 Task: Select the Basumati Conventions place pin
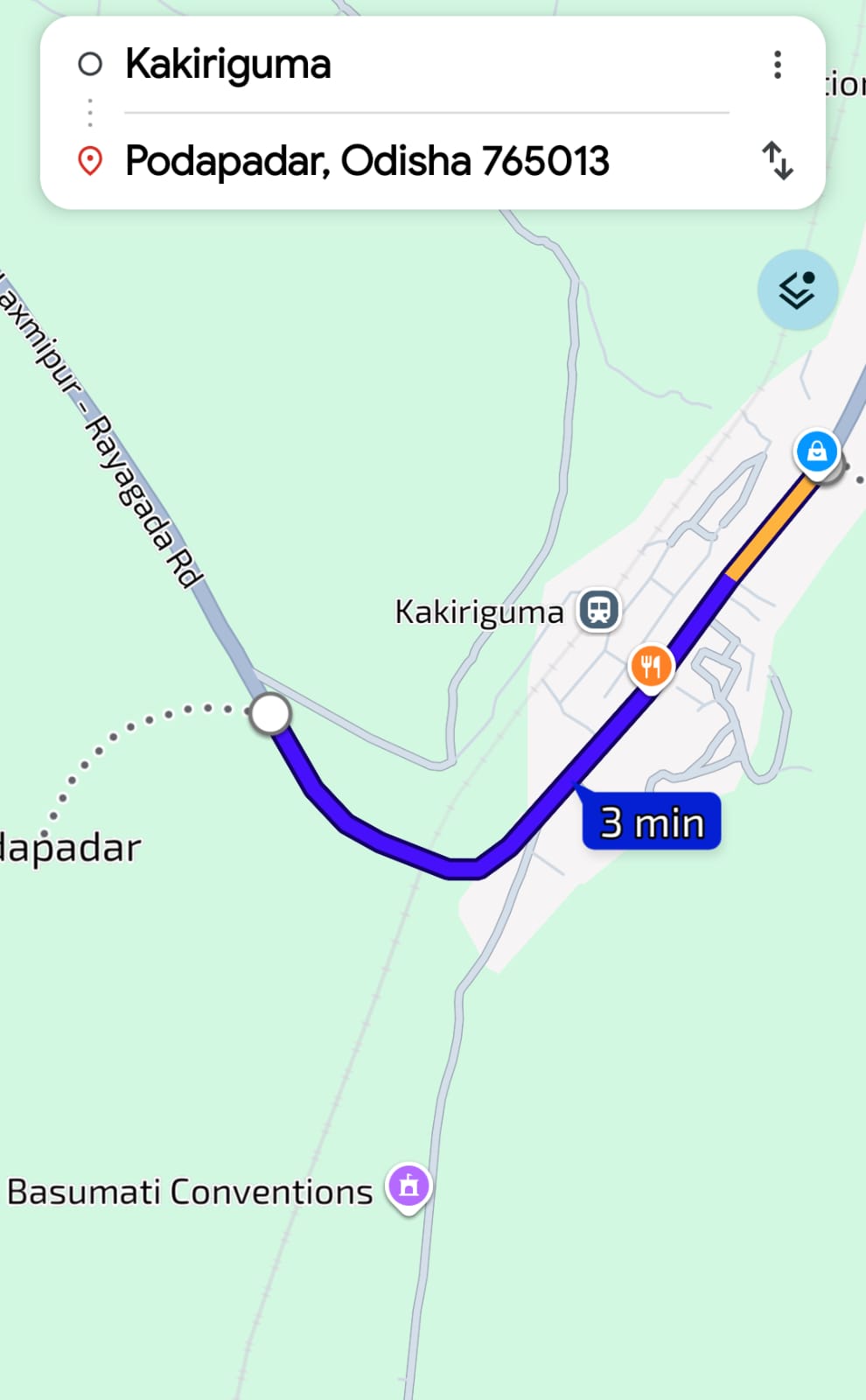409,1187
